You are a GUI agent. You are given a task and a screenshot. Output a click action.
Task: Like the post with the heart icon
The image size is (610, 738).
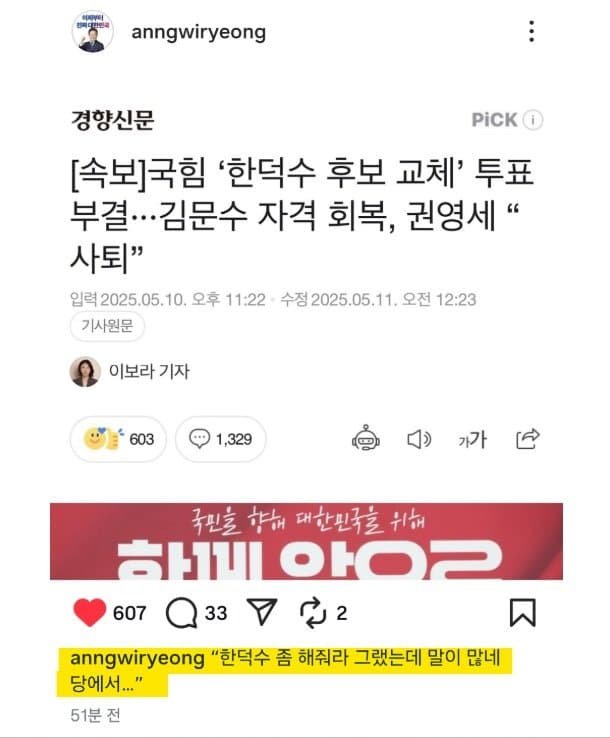90,612
